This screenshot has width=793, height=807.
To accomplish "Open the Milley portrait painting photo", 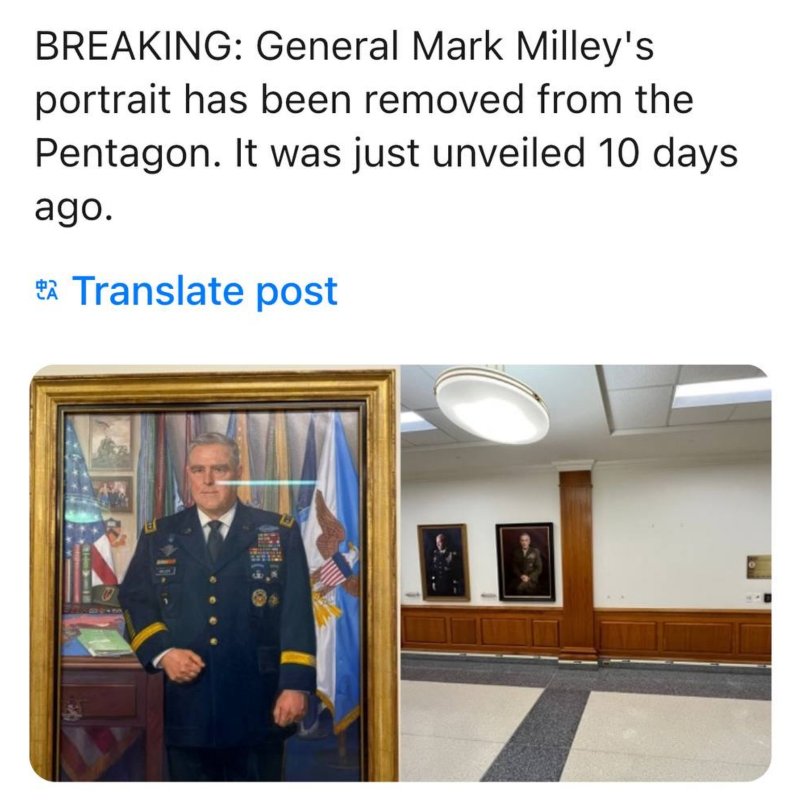I will click(x=214, y=573).
